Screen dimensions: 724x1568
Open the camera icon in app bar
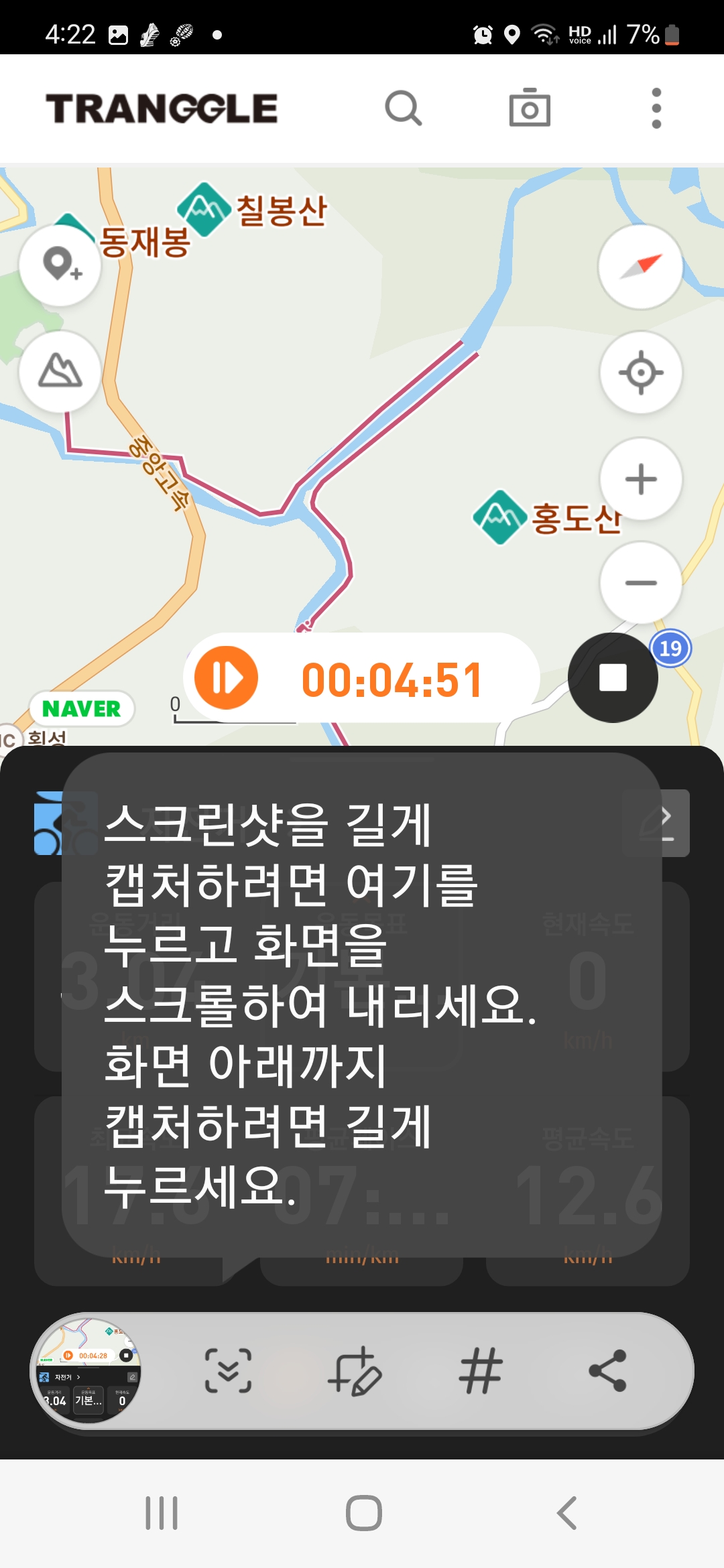point(530,109)
